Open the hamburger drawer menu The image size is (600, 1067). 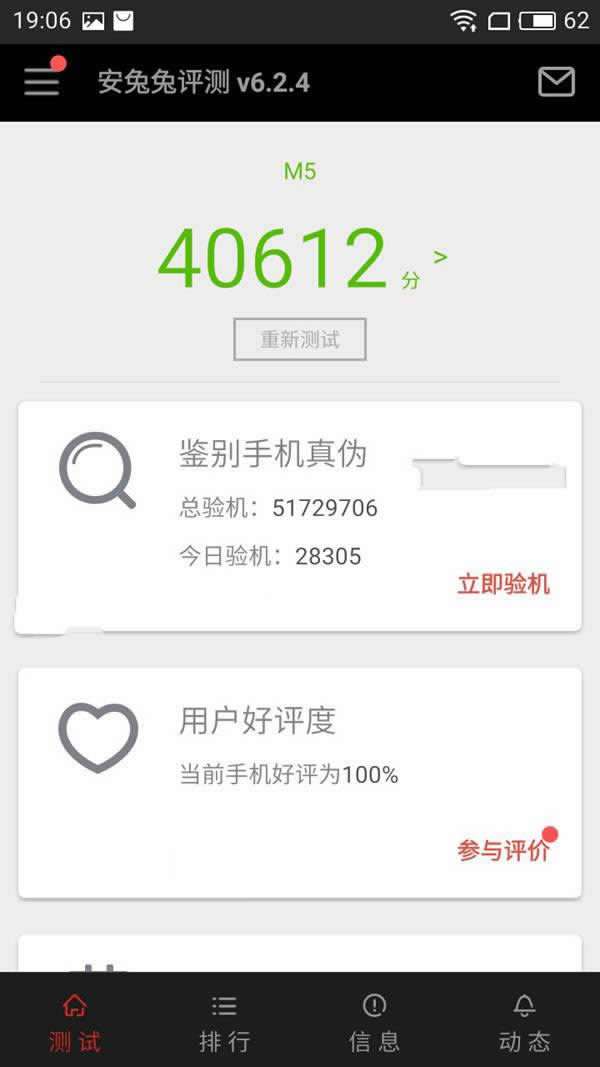coord(42,82)
